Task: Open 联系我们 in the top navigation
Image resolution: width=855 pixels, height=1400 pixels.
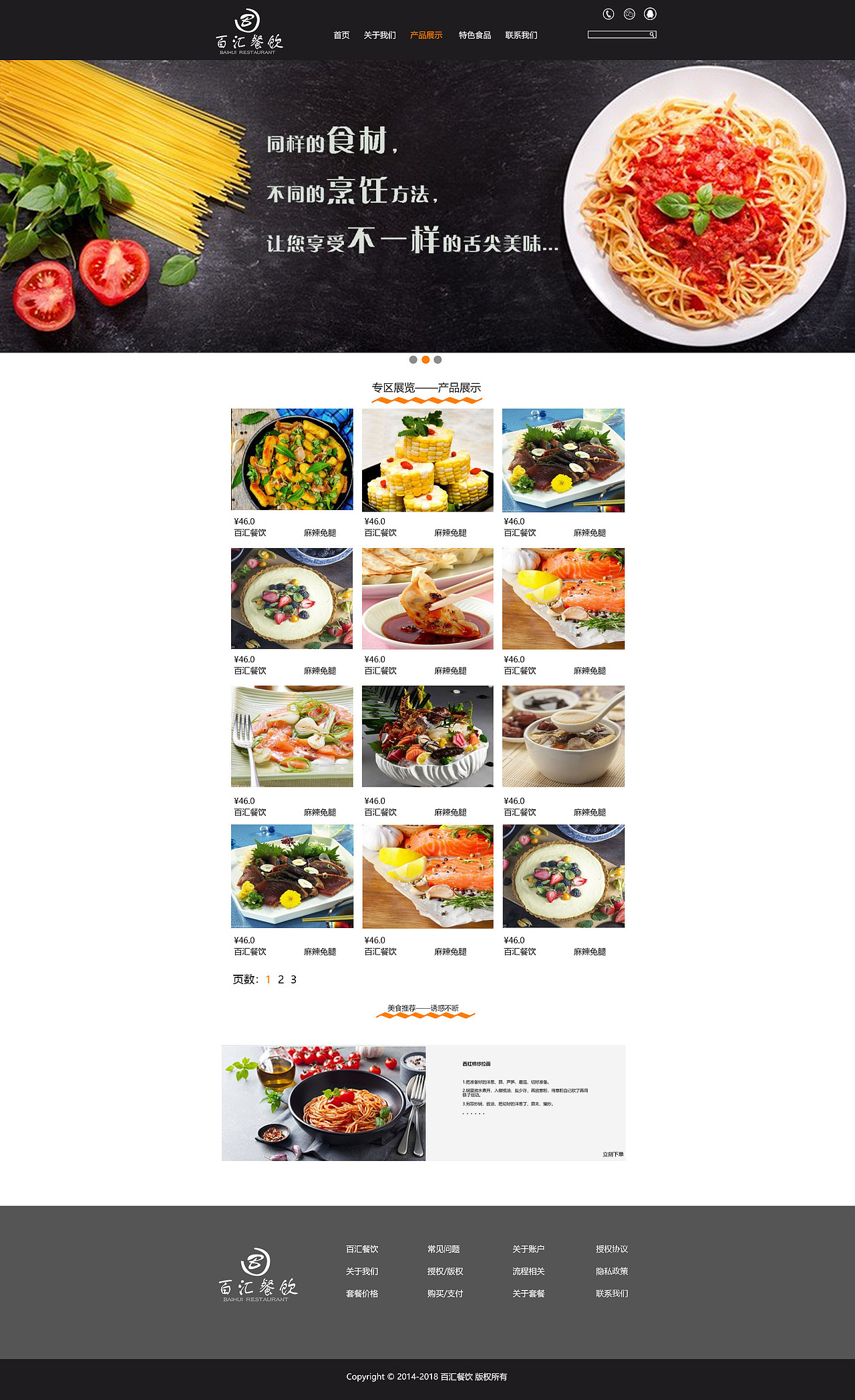Action: tap(521, 35)
